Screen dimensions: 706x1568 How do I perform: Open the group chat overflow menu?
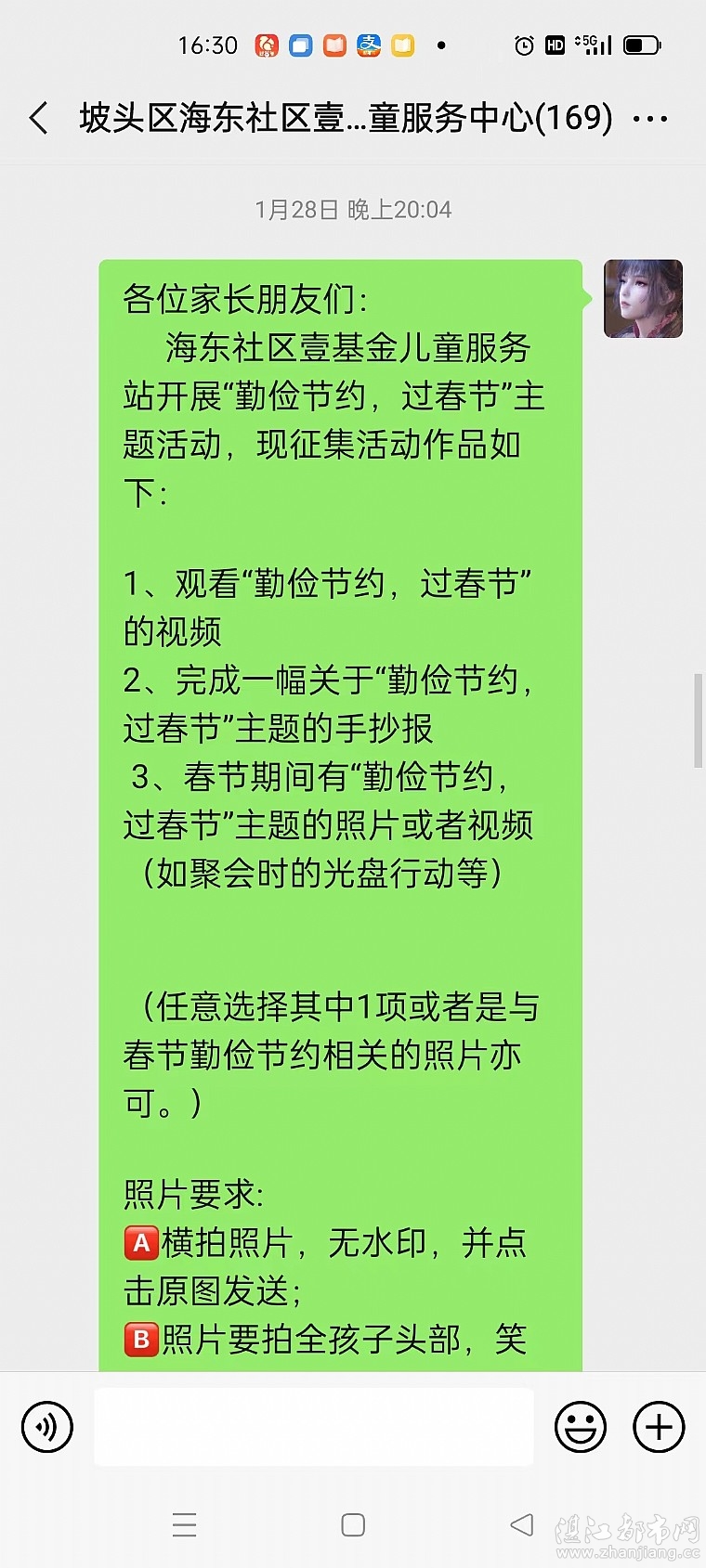pyautogui.click(x=649, y=119)
